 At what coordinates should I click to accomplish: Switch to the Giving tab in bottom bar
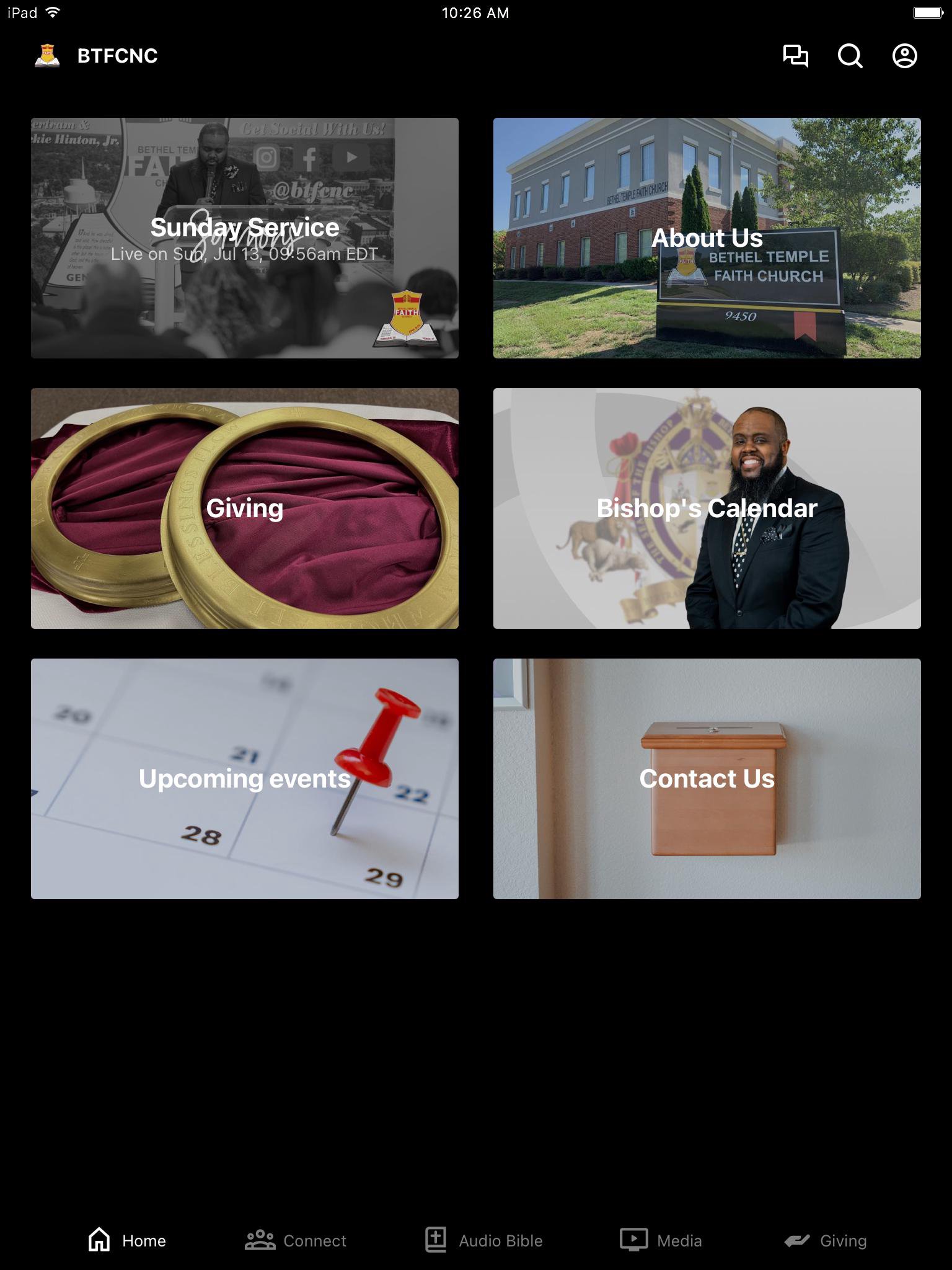(826, 1240)
